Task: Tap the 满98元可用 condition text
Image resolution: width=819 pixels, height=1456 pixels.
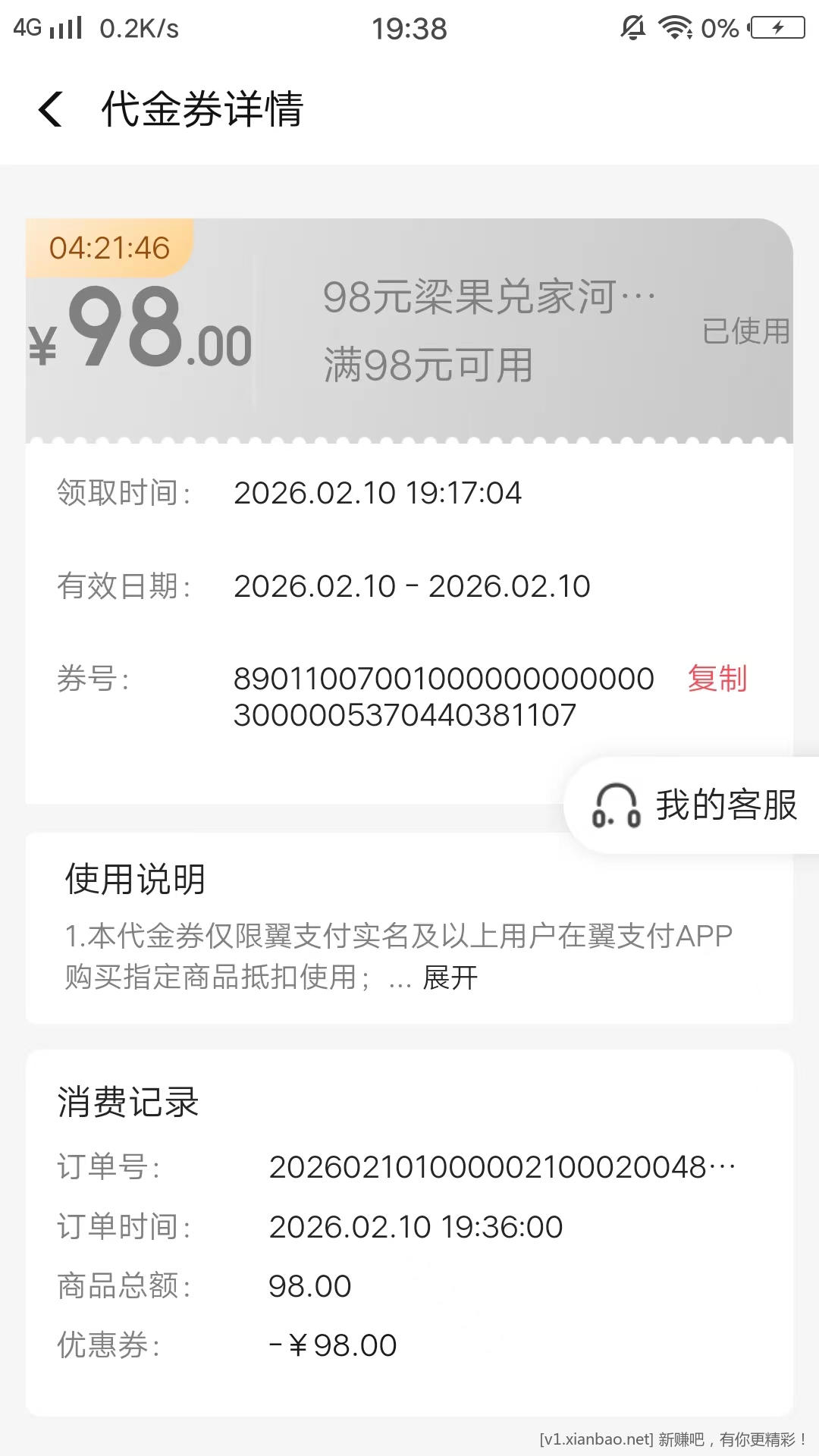Action: [428, 364]
